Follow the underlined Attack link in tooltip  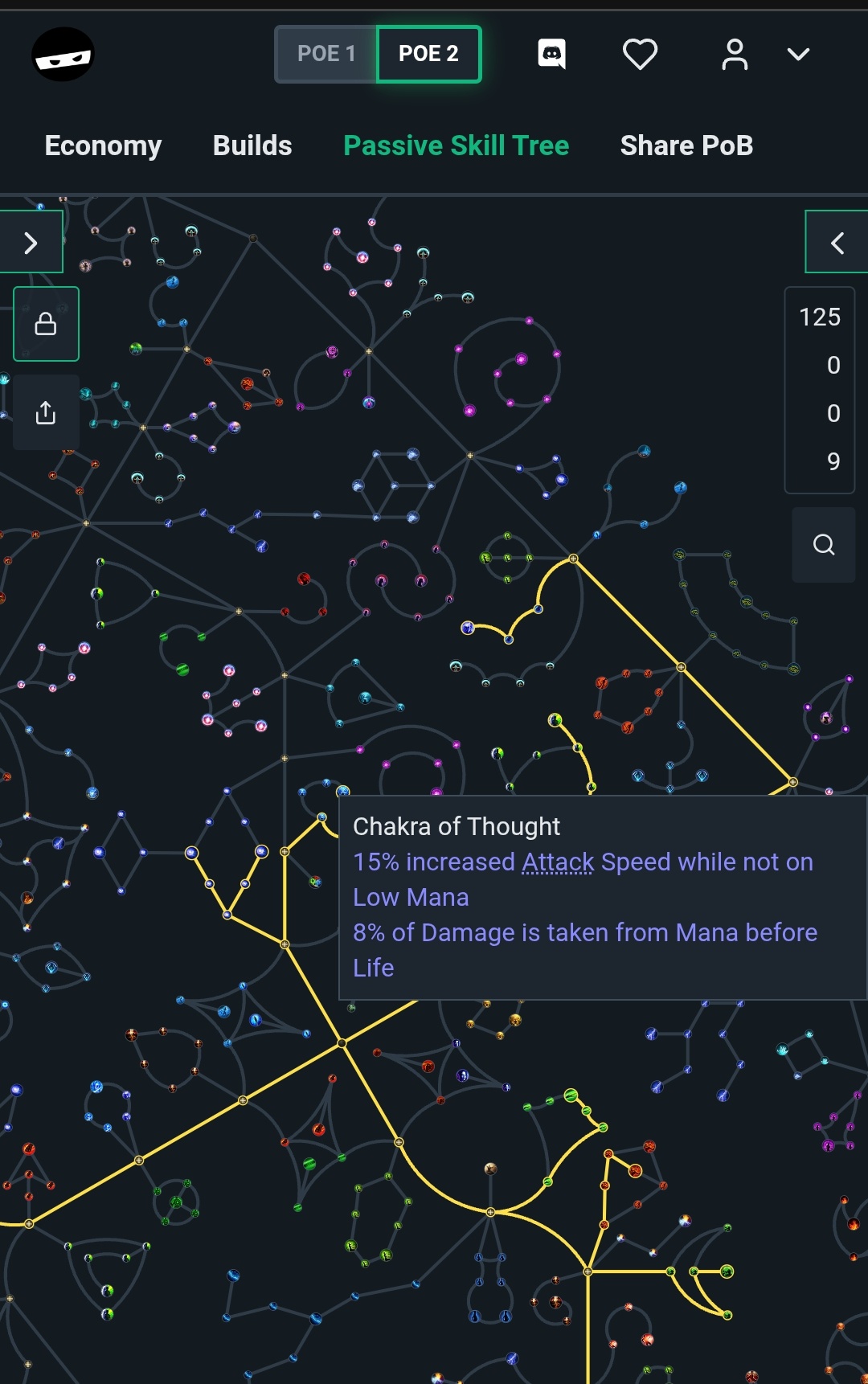pos(557,862)
